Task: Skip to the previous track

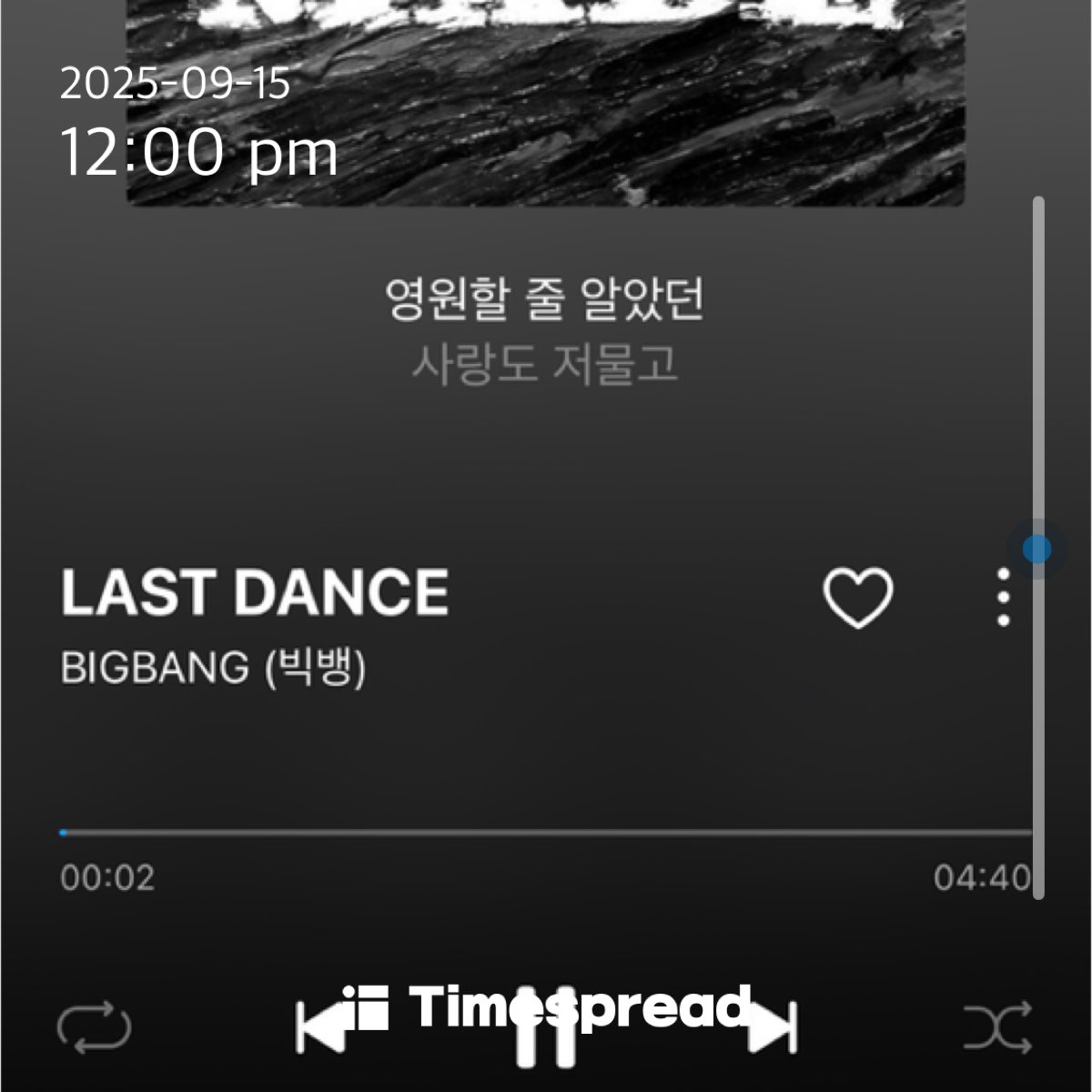Action: click(320, 1028)
